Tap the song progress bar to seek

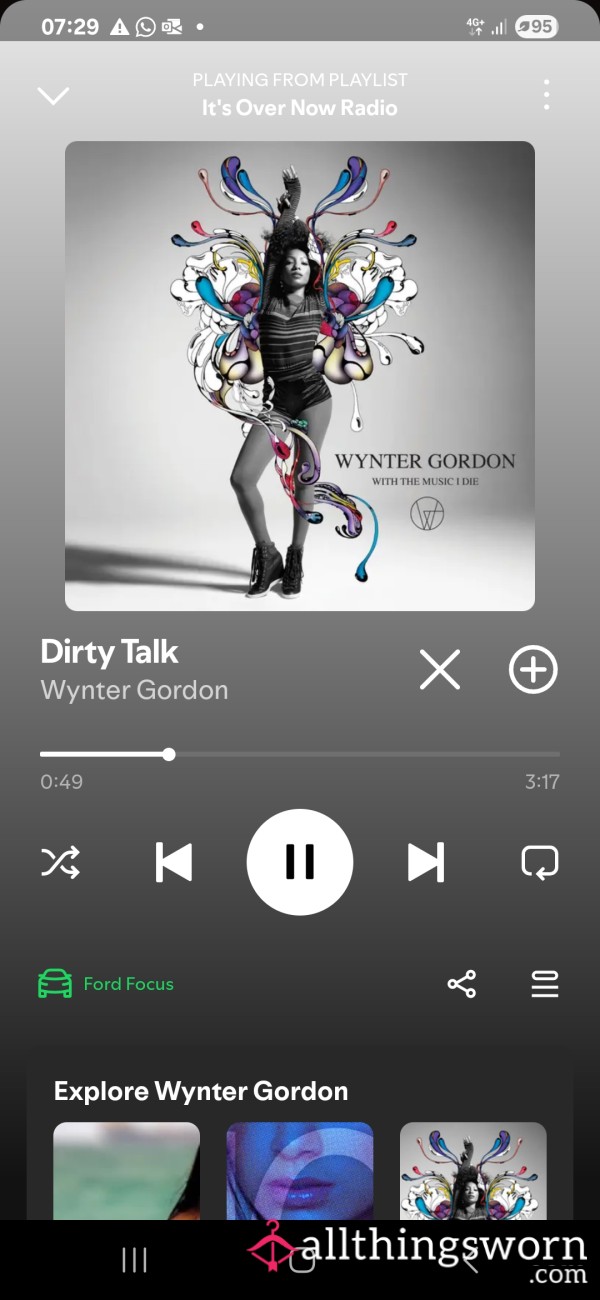tap(300, 754)
